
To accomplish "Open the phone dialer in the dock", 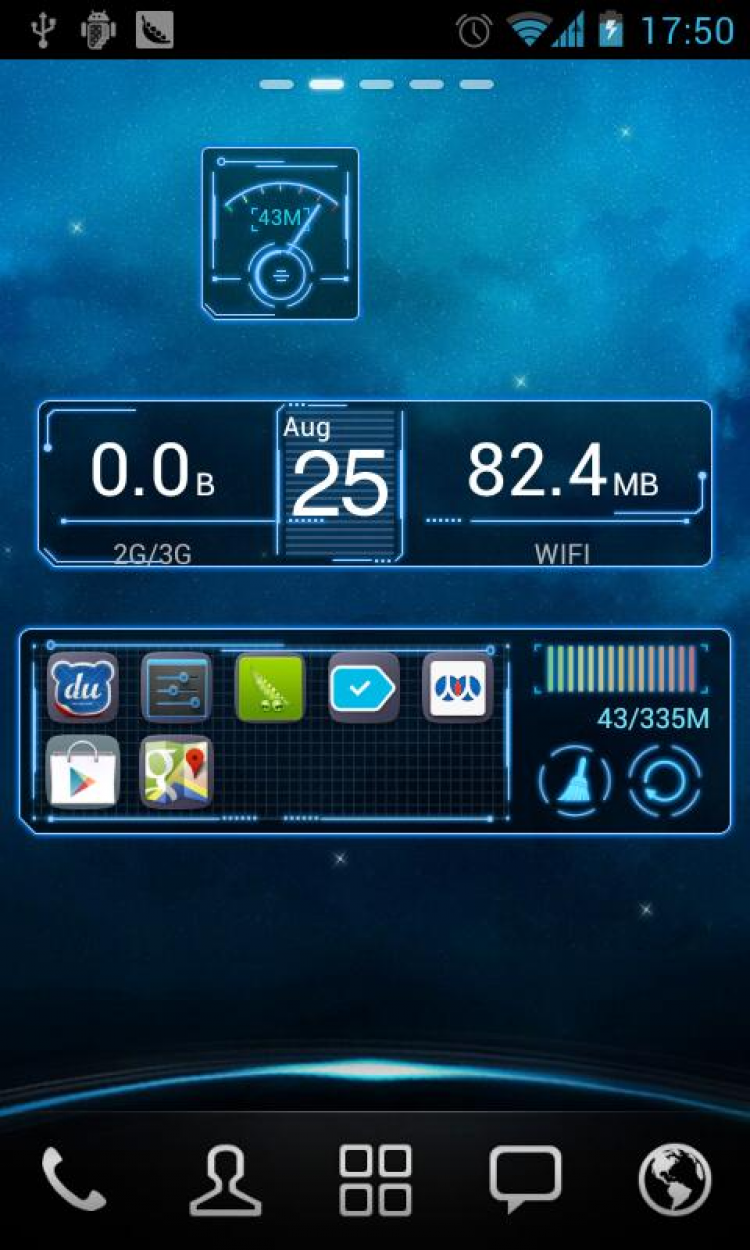I will 73,1180.
